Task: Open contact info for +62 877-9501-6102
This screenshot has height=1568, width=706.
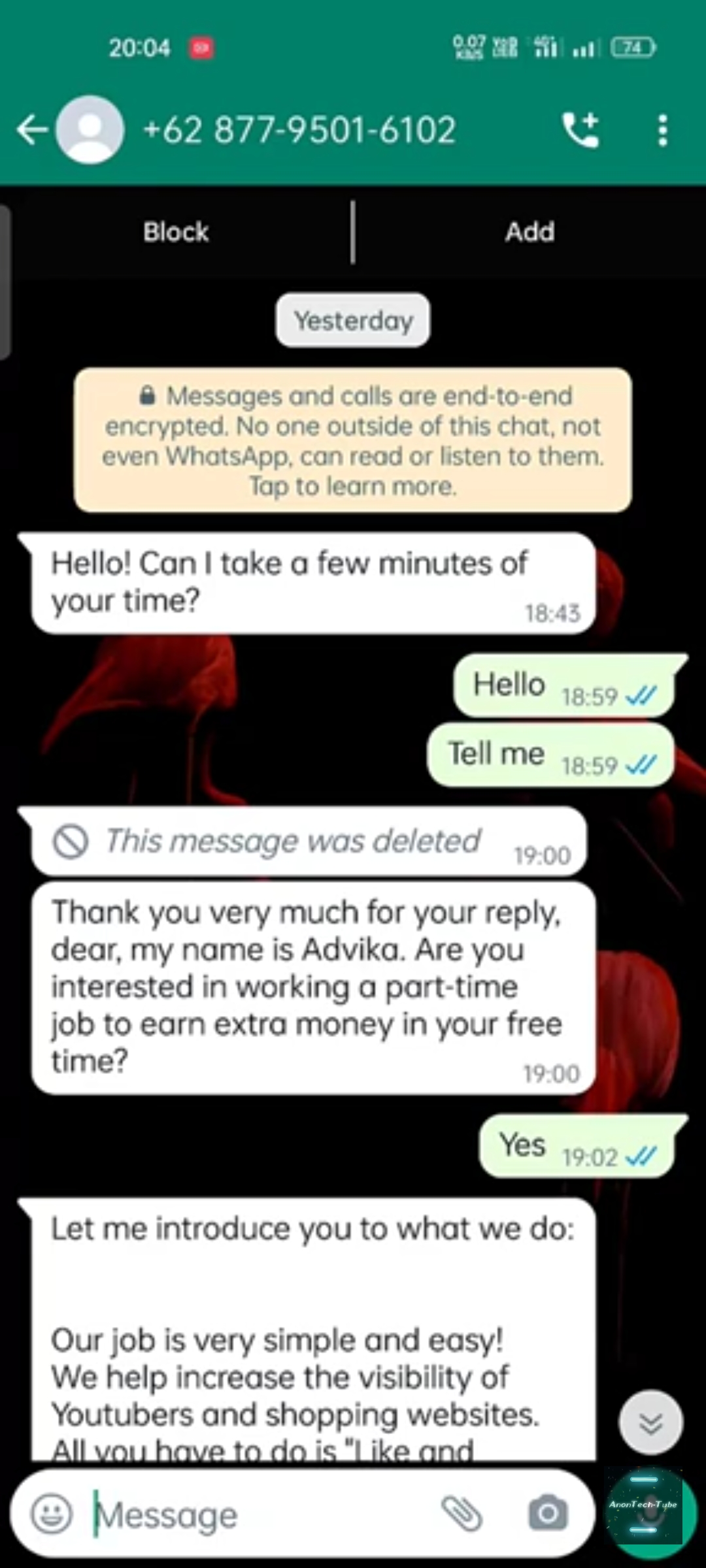Action: [x=299, y=129]
